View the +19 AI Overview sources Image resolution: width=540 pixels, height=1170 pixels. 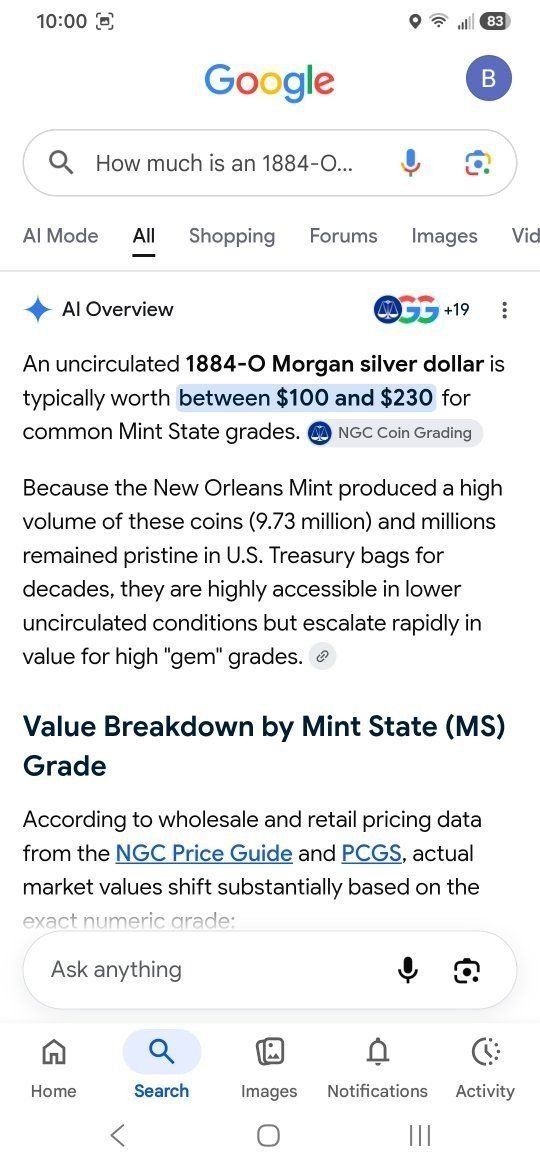click(x=421, y=309)
